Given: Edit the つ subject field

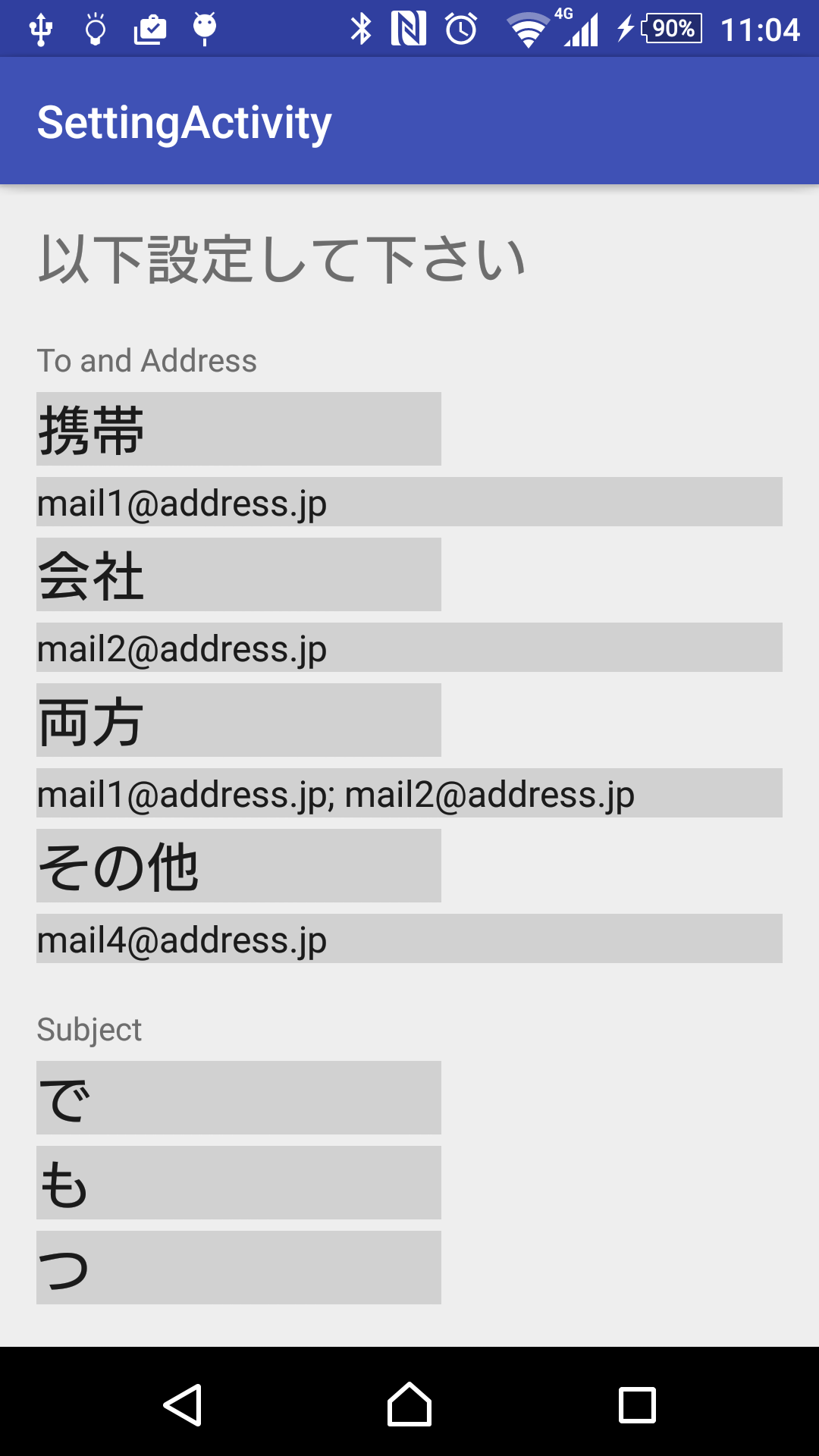Looking at the screenshot, I should [239, 1267].
